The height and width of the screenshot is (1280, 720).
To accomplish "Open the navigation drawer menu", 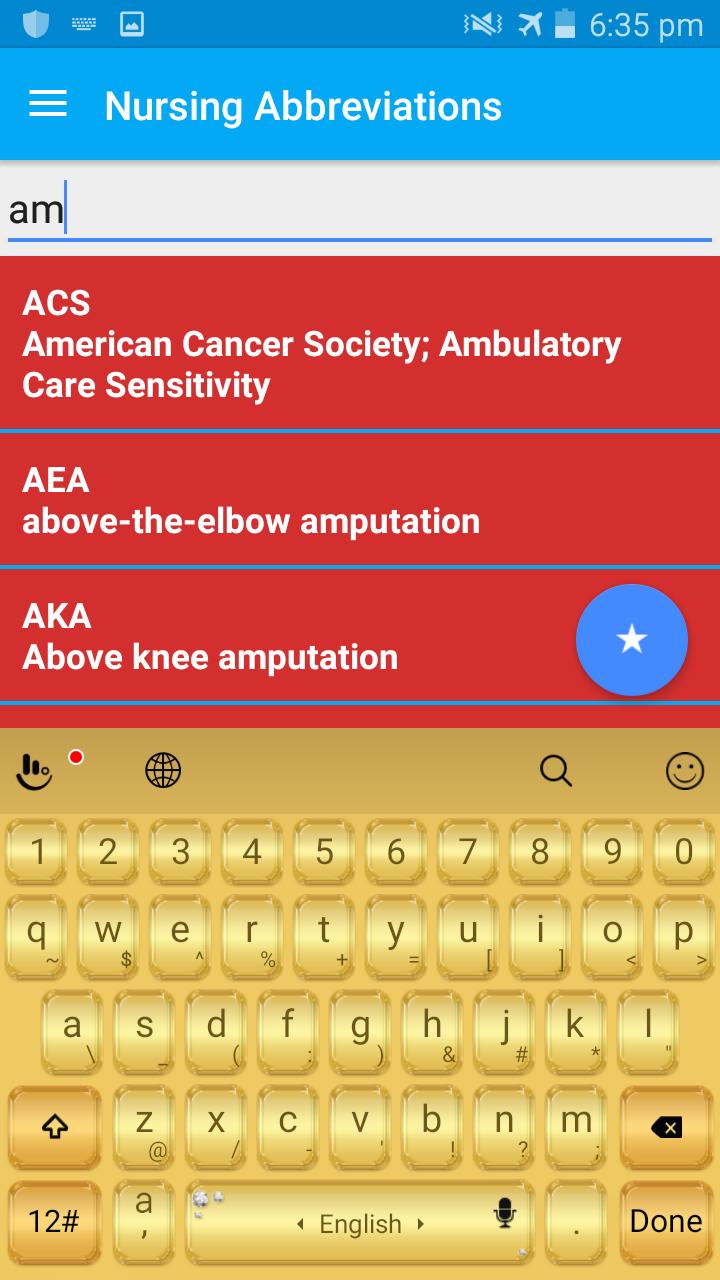I will 47,104.
